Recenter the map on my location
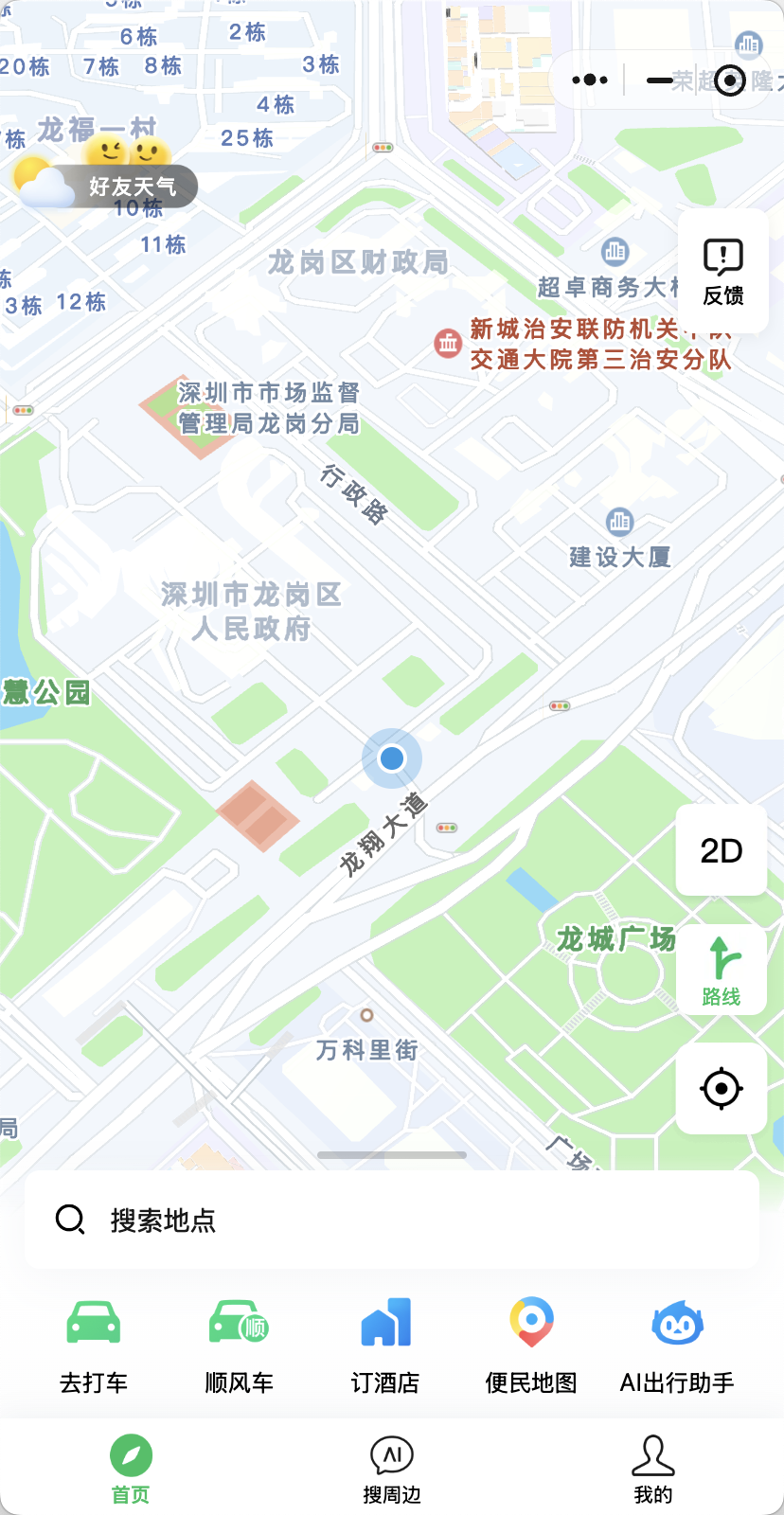Viewport: 784px width, 1515px height. tap(722, 1089)
